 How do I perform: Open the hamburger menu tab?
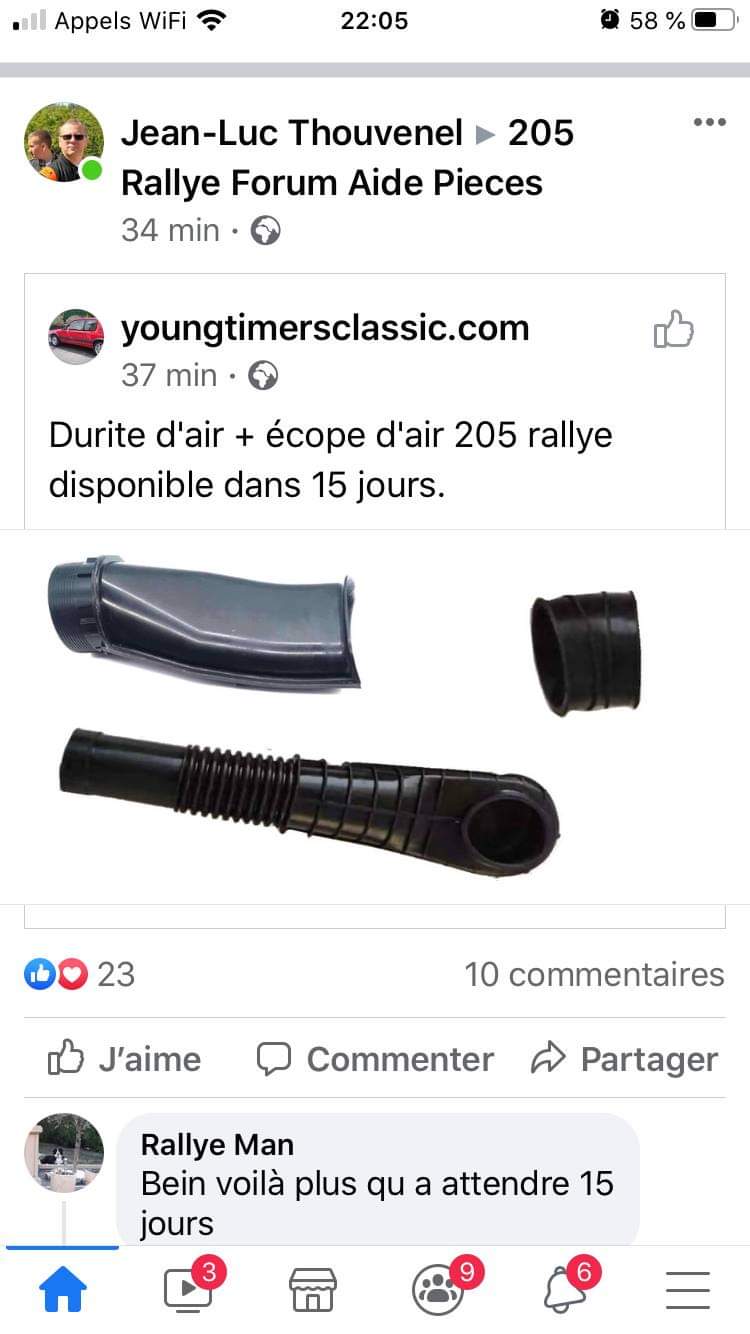coord(688,1290)
